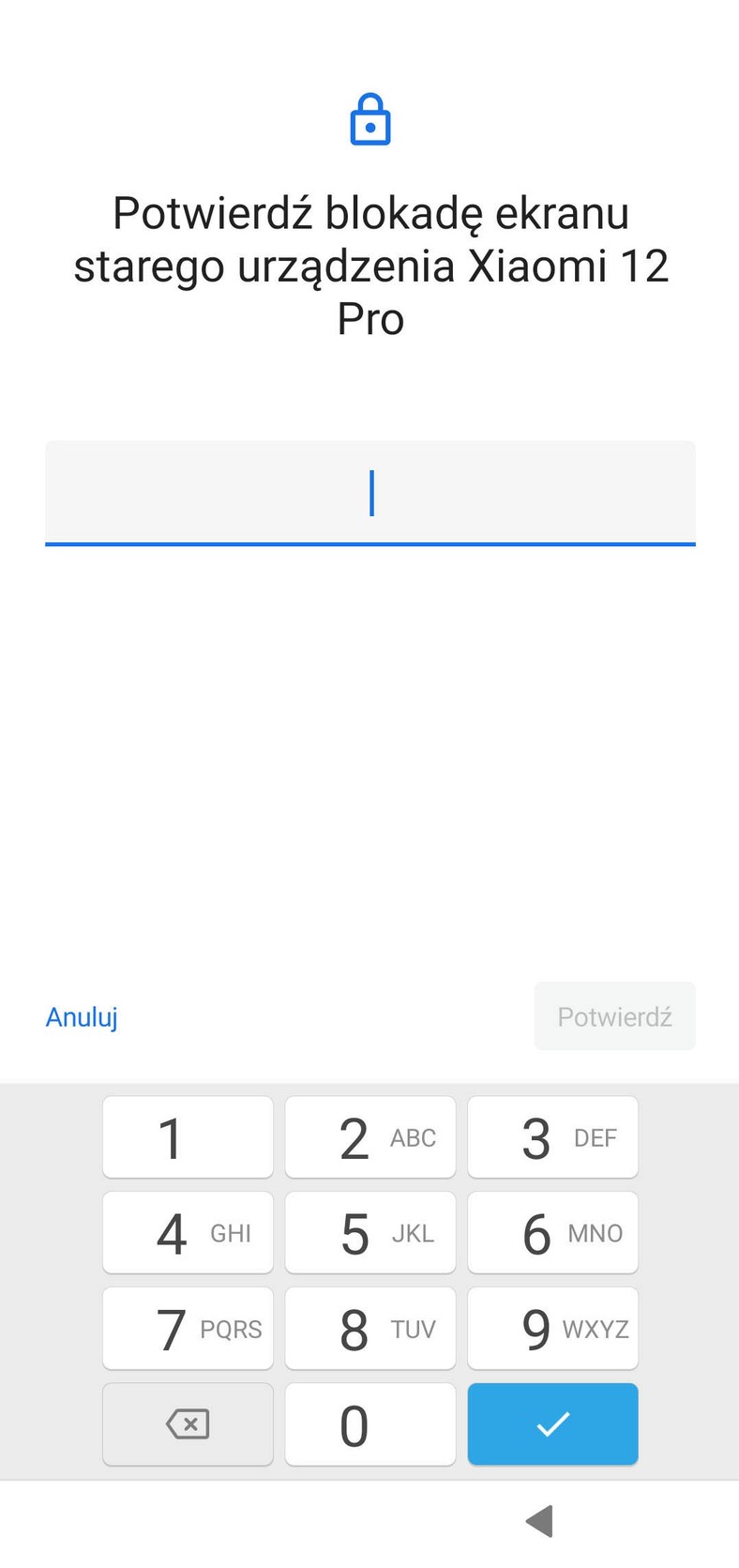Tap the Potwierdź button
Screen dimensions: 739x1568
614,1016
